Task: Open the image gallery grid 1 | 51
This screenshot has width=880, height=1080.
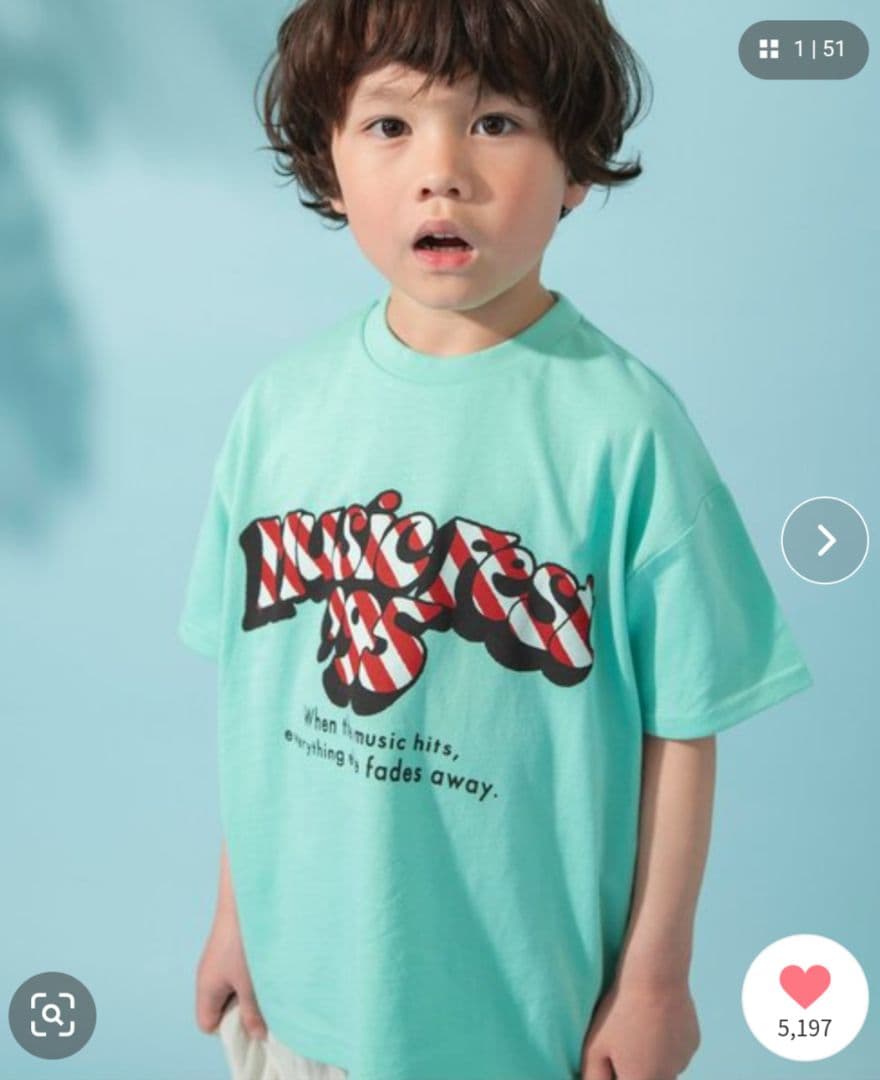Action: point(803,50)
